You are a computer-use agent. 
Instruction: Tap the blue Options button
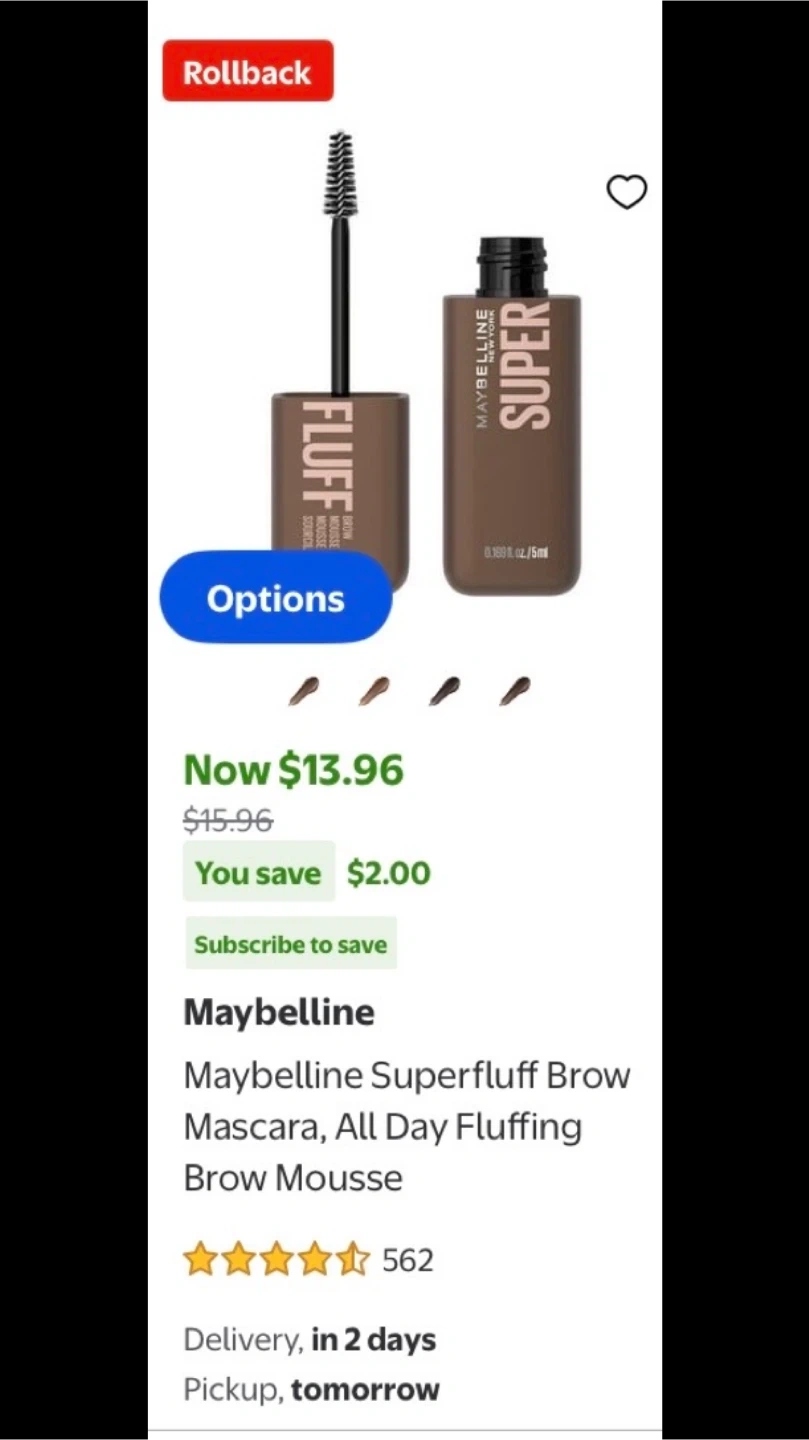pos(276,598)
